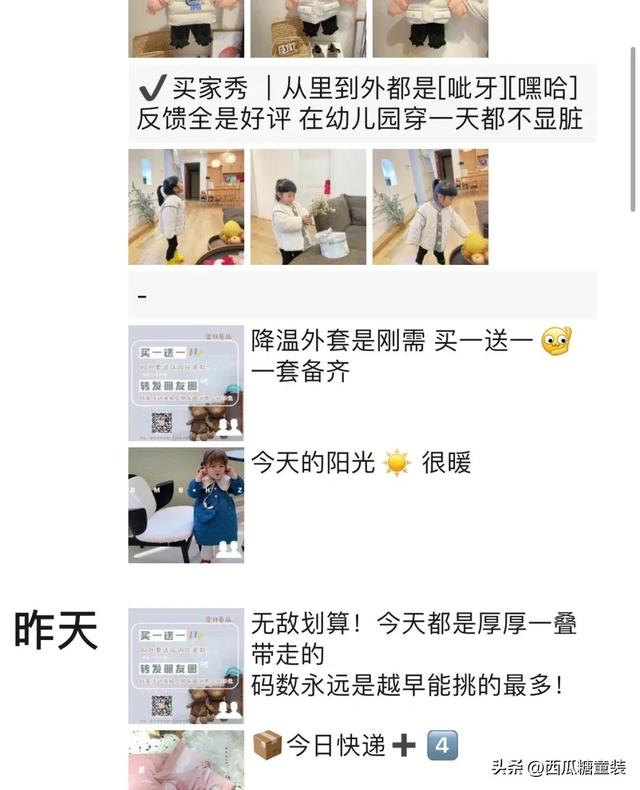Screen dimensions: 640x790
Task: View the girl in the blue coat photo
Action: coord(186,505)
